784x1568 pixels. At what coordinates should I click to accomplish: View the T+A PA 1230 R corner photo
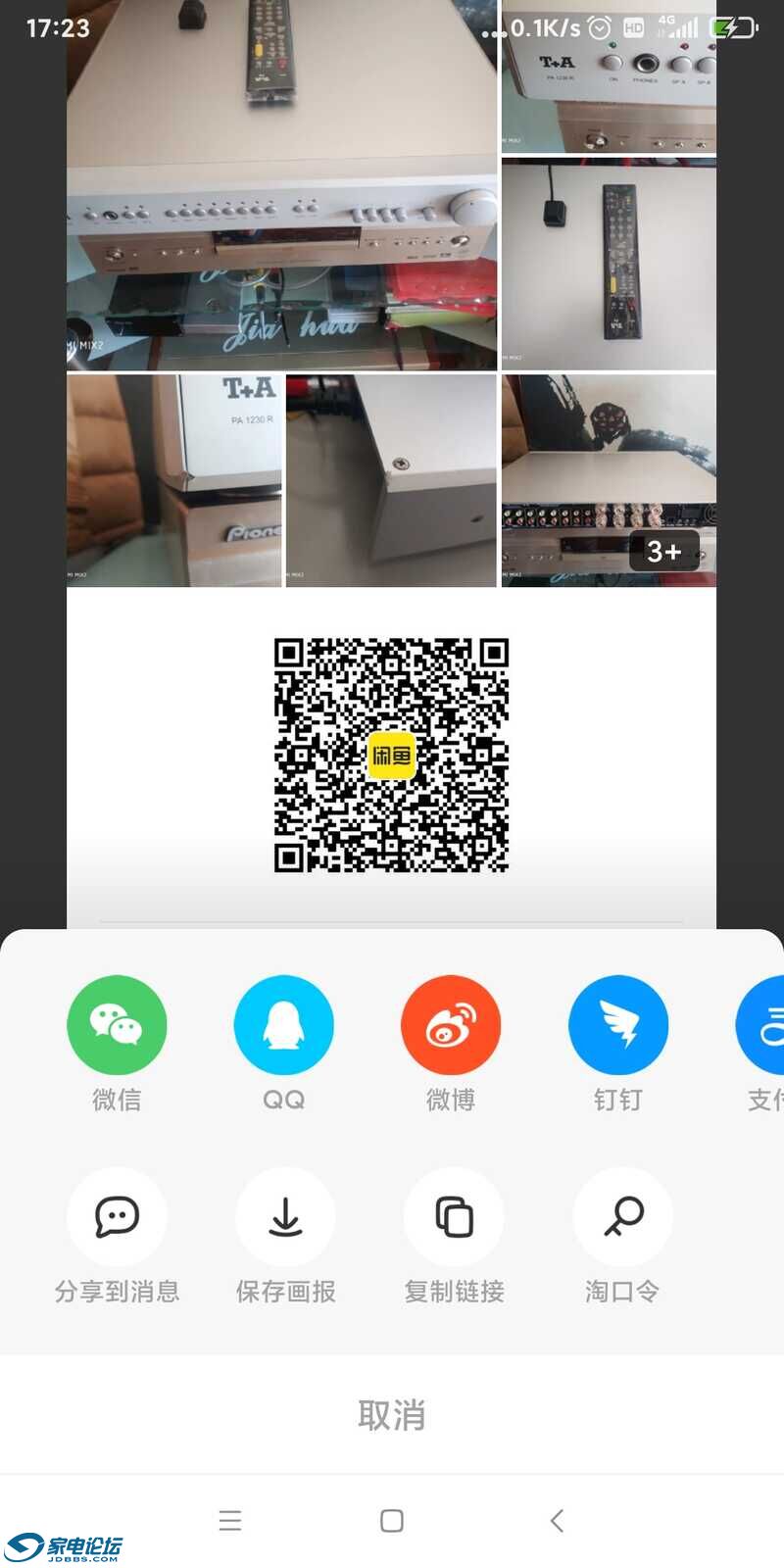point(173,478)
